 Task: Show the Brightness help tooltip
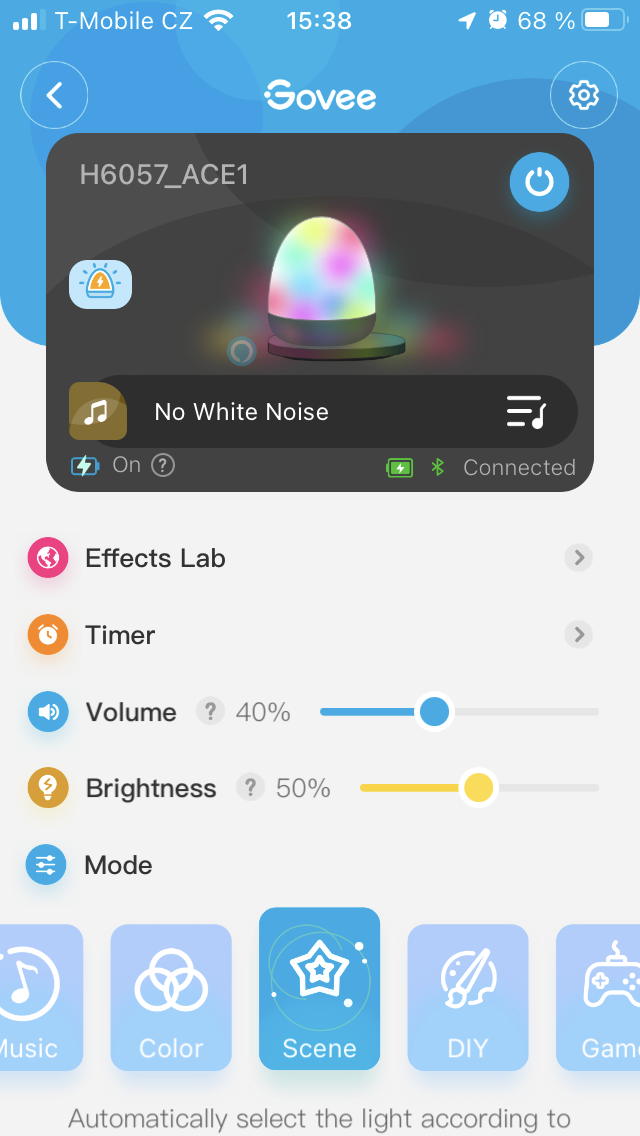pyautogui.click(x=250, y=788)
